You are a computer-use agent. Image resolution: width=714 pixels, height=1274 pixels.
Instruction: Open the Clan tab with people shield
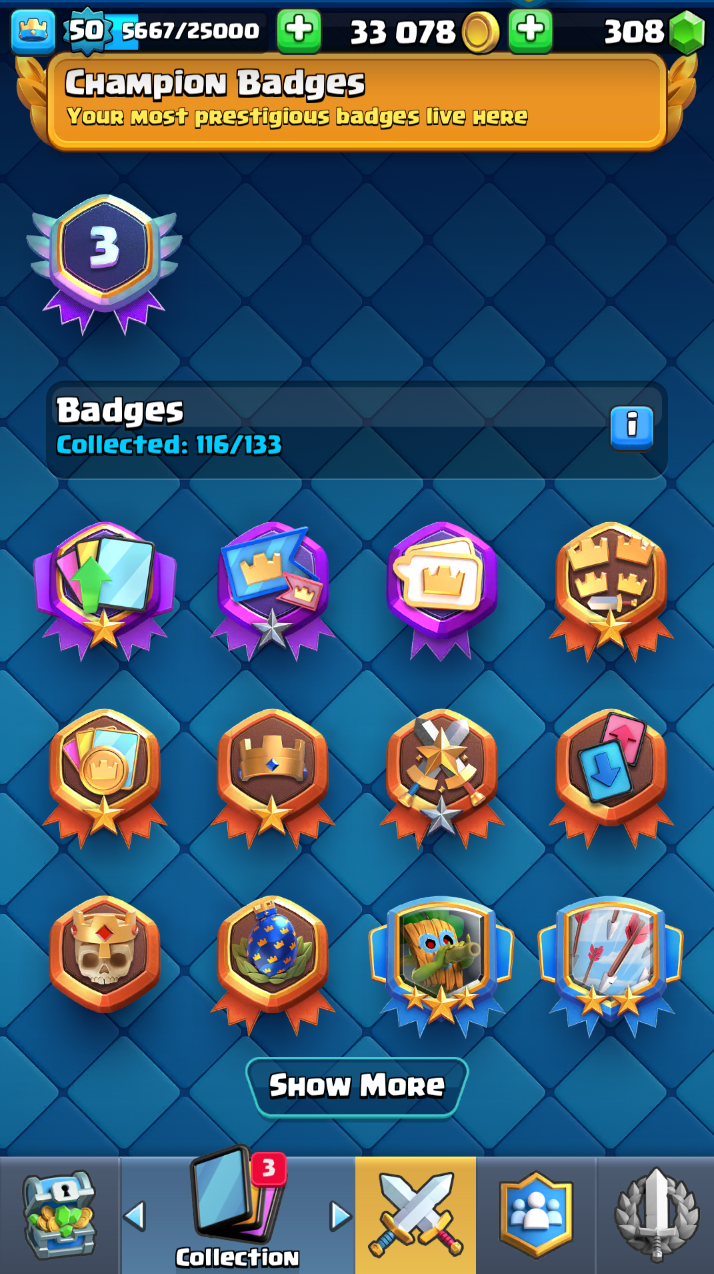click(x=535, y=1215)
